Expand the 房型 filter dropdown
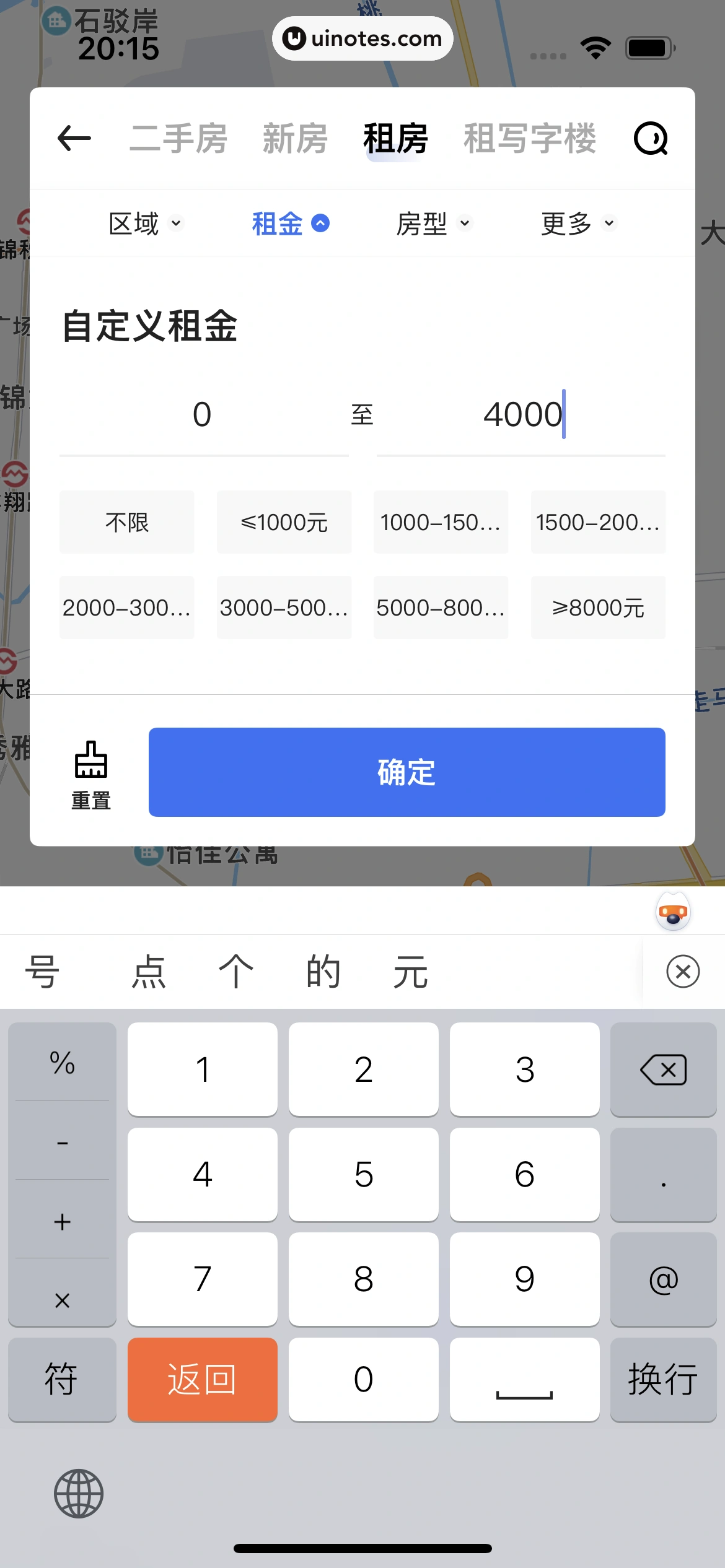Viewport: 725px width, 1568px height. coord(434,224)
